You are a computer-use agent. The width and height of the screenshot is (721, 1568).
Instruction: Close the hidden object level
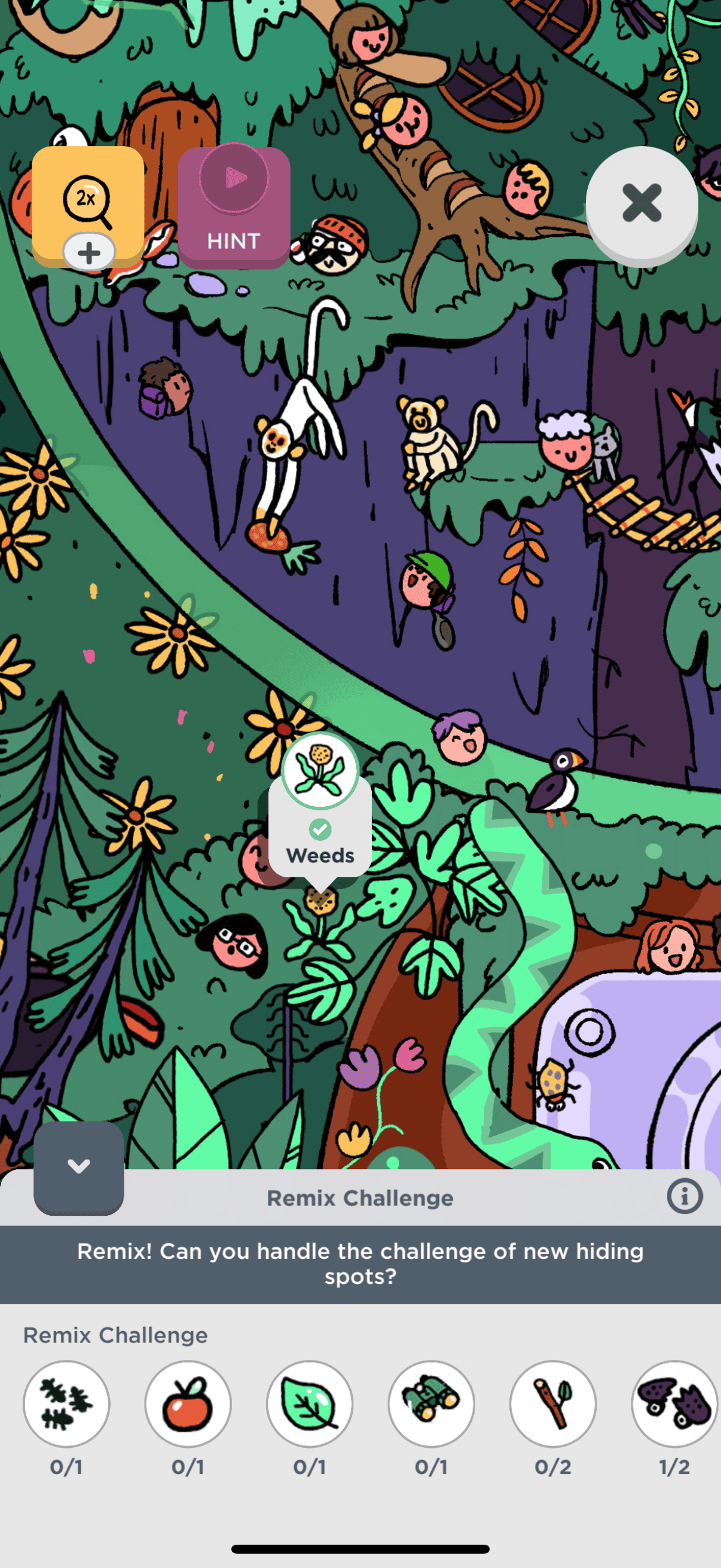[641, 203]
